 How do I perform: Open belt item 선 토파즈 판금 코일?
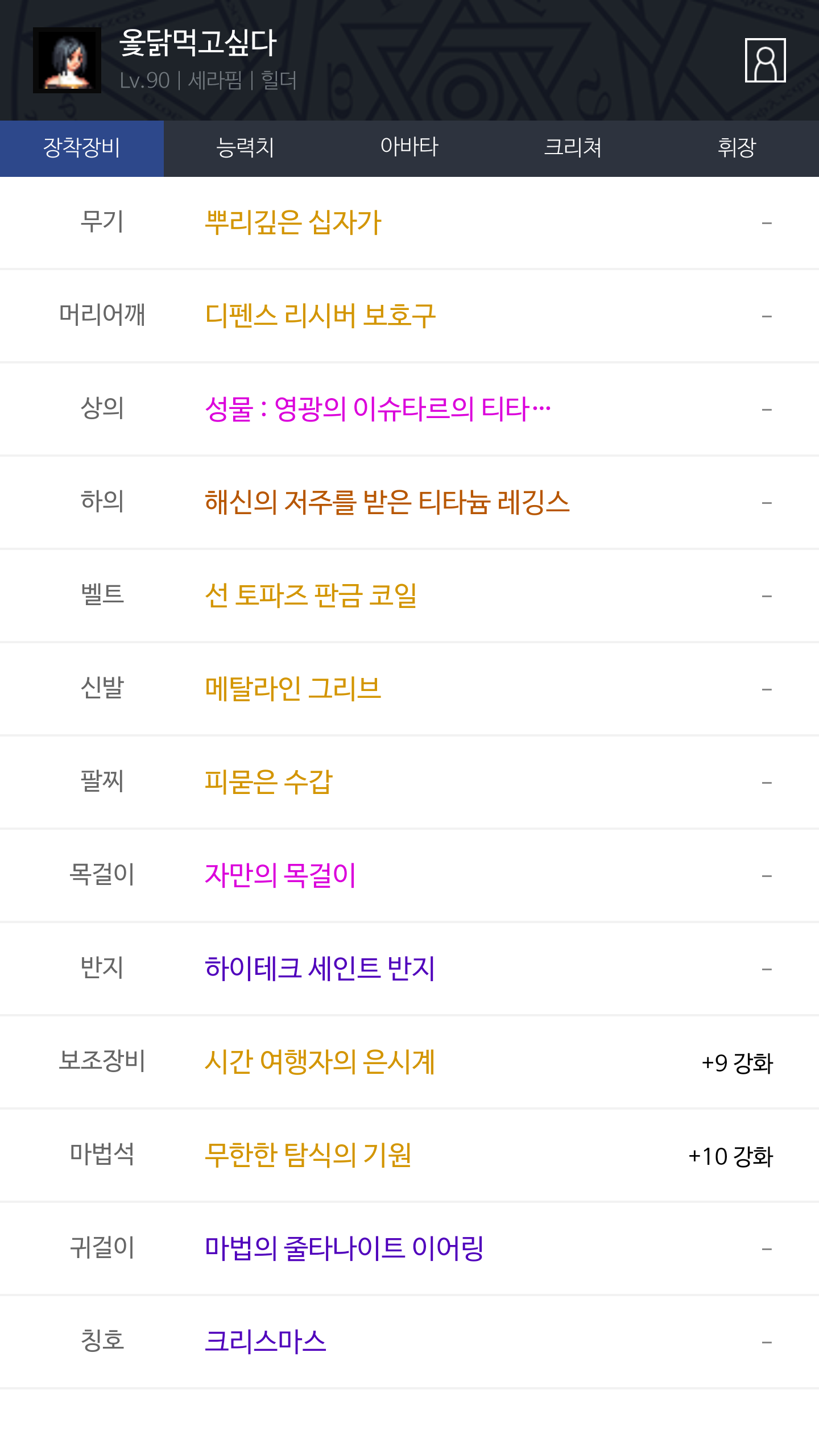tap(311, 595)
